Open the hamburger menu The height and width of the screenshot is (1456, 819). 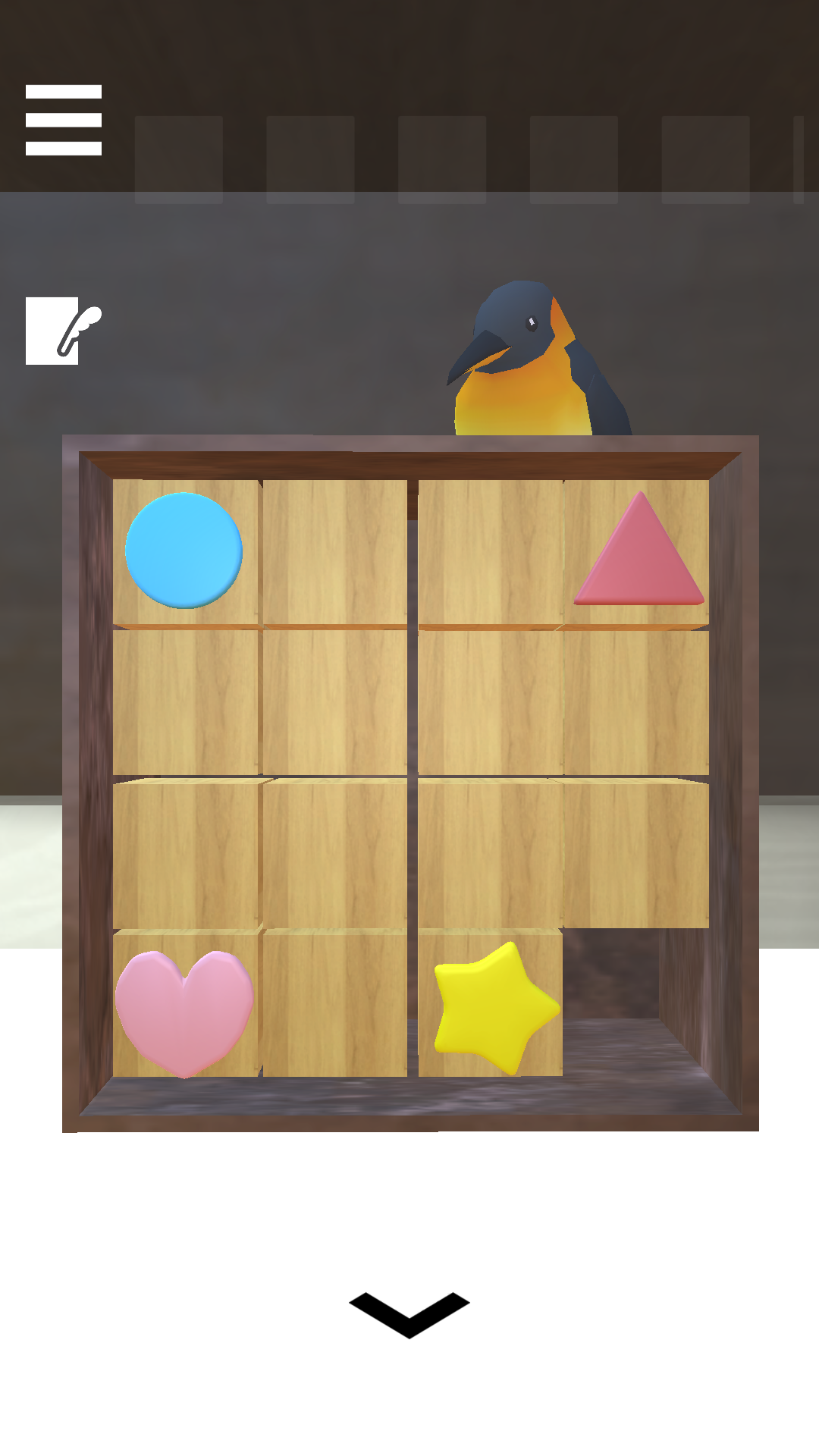pos(64,120)
